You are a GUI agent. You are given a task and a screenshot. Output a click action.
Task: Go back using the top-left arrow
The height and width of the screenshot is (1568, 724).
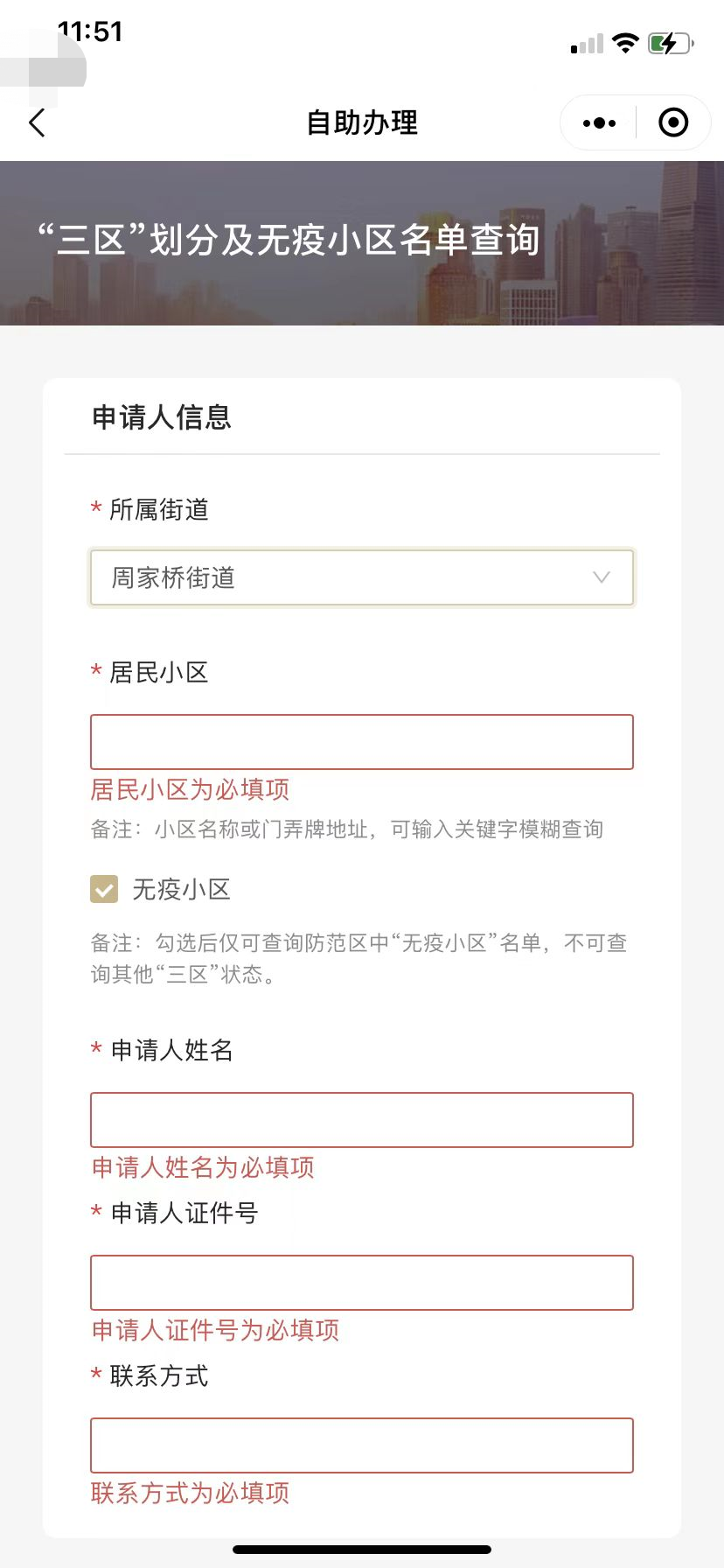(x=37, y=123)
